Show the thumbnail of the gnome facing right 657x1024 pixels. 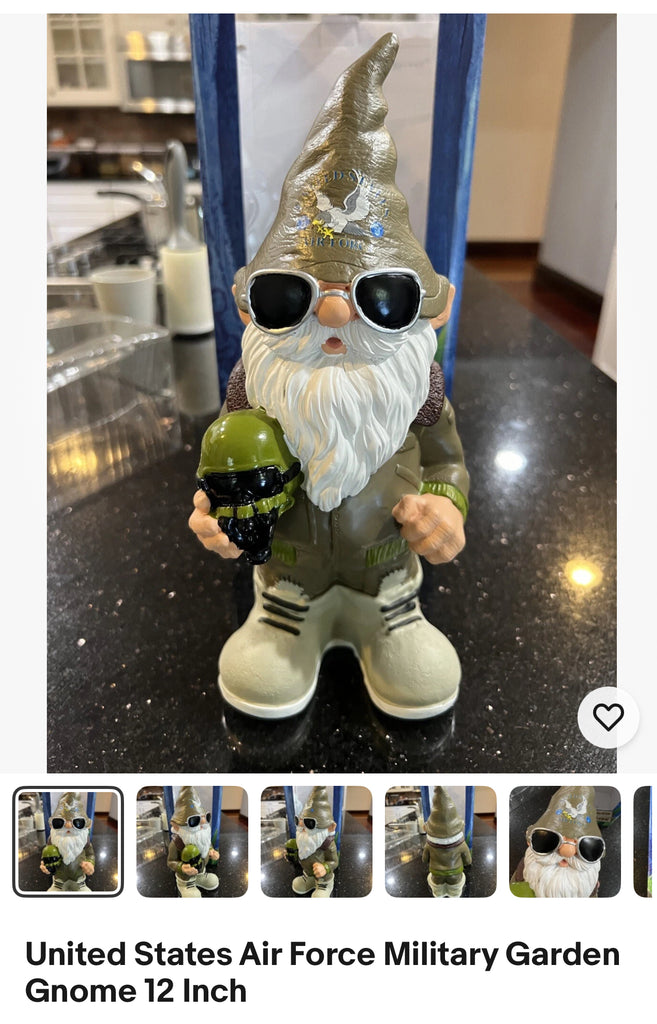[192, 841]
